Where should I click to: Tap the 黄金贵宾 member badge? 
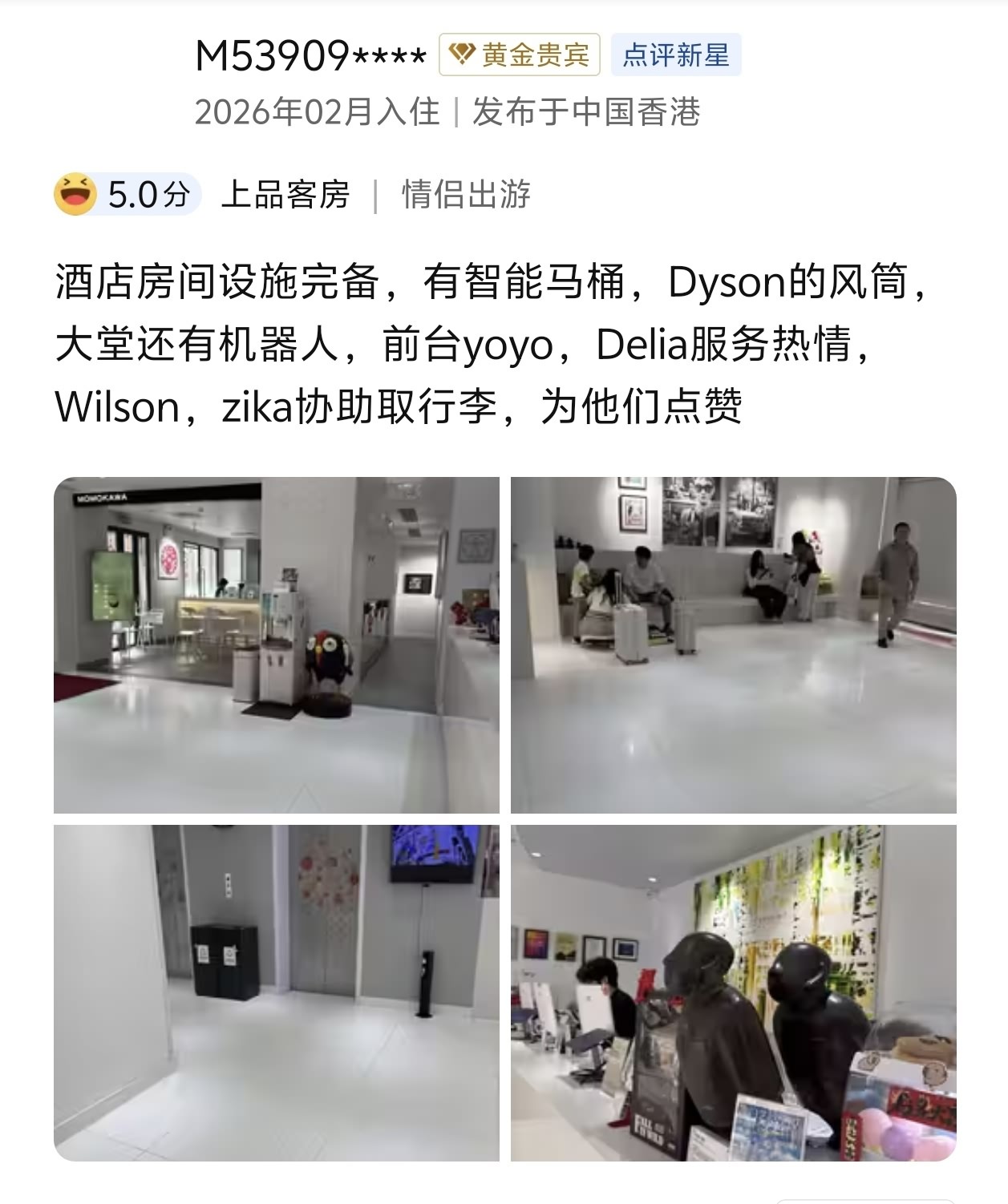click(x=519, y=55)
